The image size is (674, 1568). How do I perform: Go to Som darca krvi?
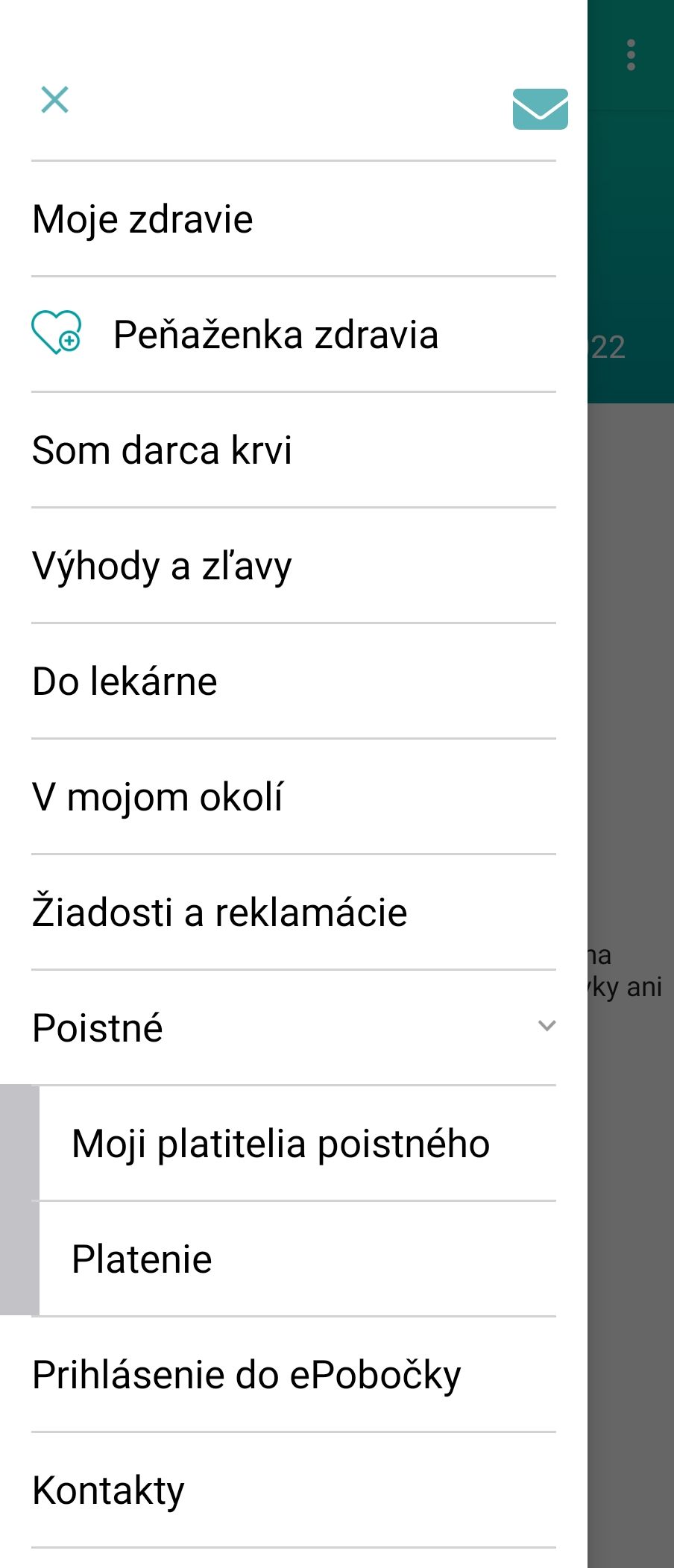(x=162, y=450)
